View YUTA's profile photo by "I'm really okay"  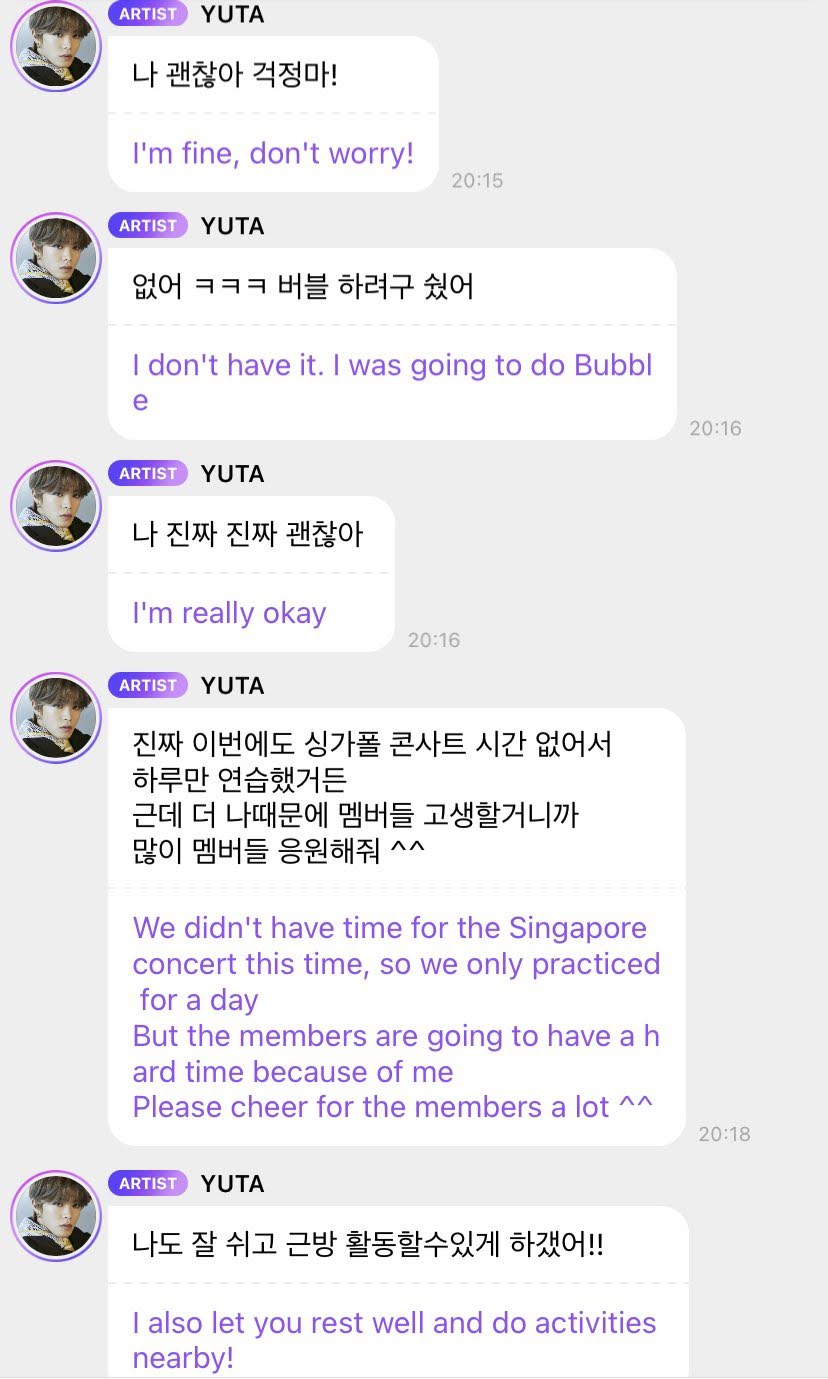[56, 506]
